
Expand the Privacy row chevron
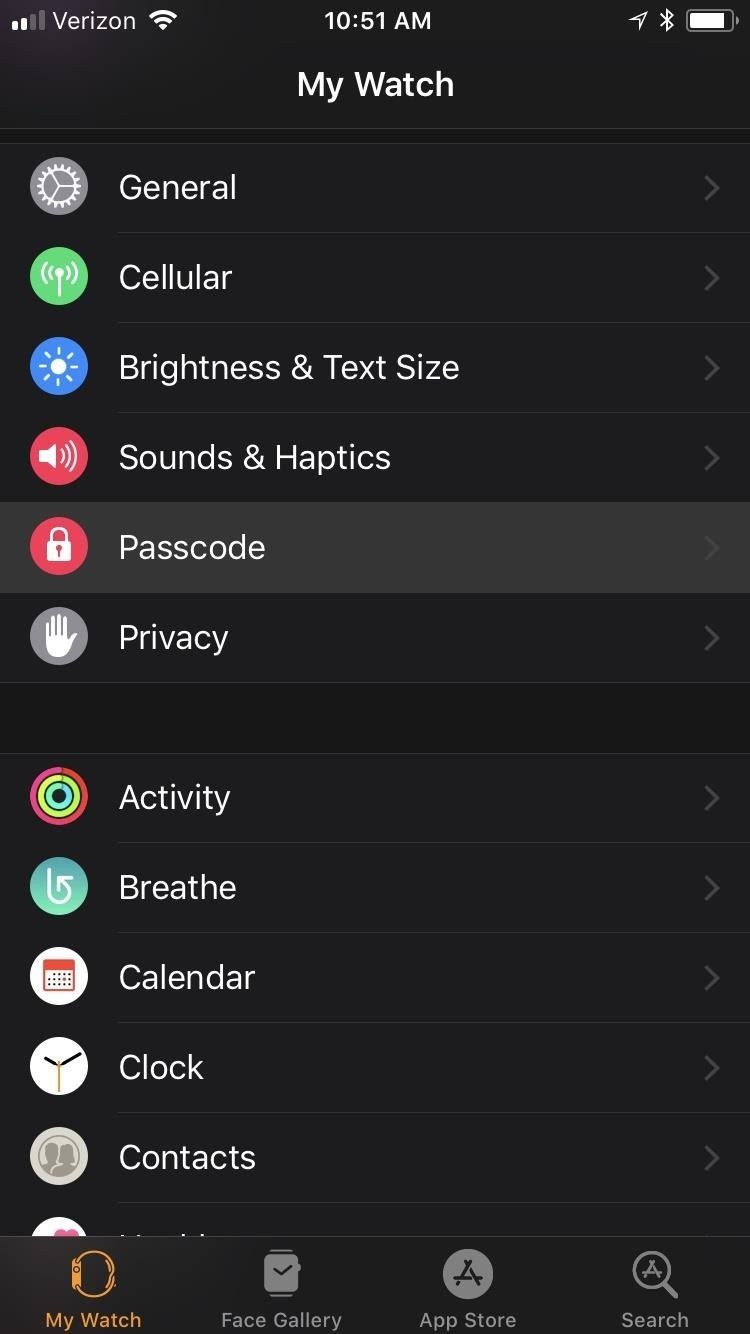[x=711, y=637]
